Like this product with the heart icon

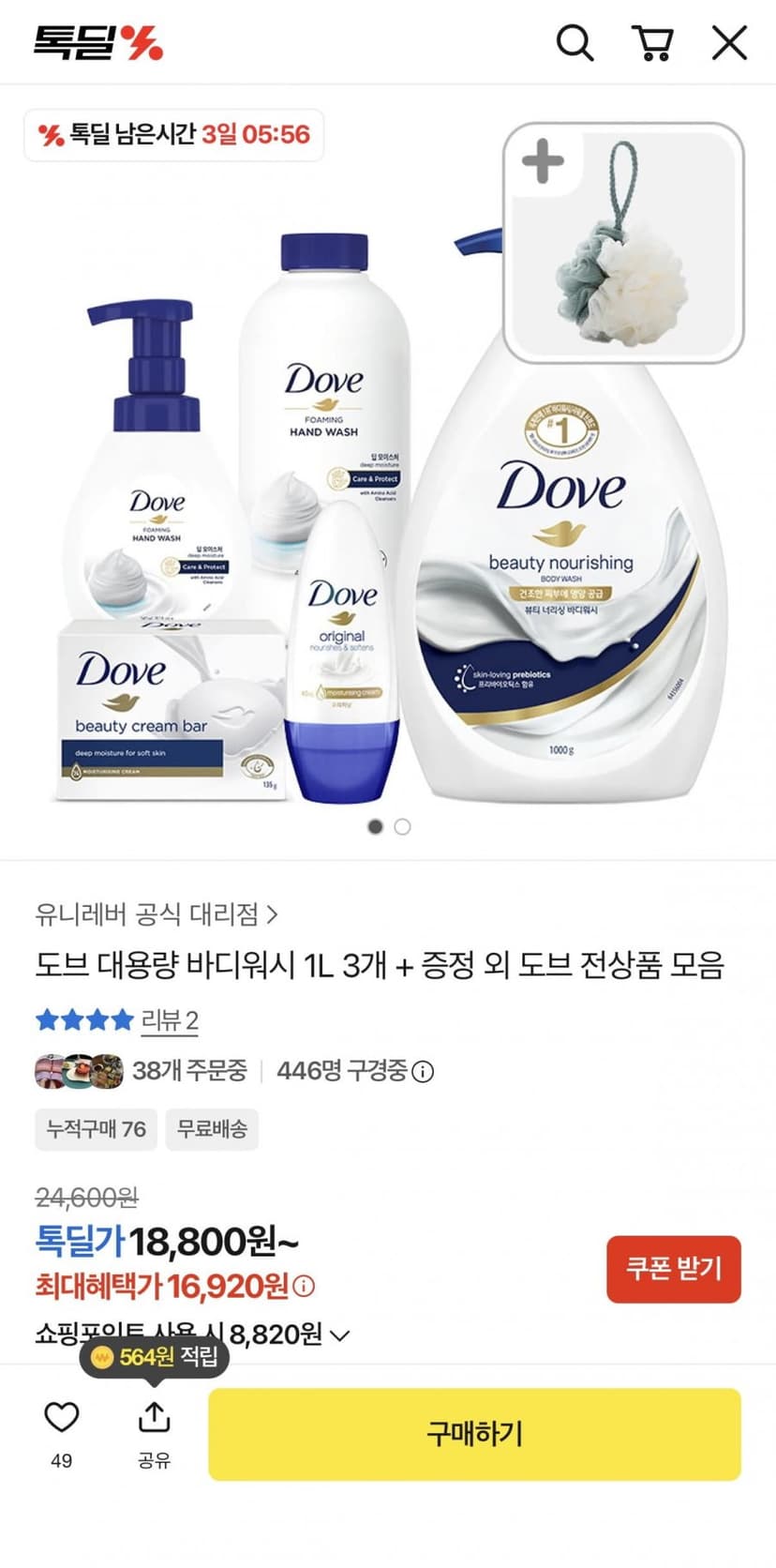(62, 1417)
